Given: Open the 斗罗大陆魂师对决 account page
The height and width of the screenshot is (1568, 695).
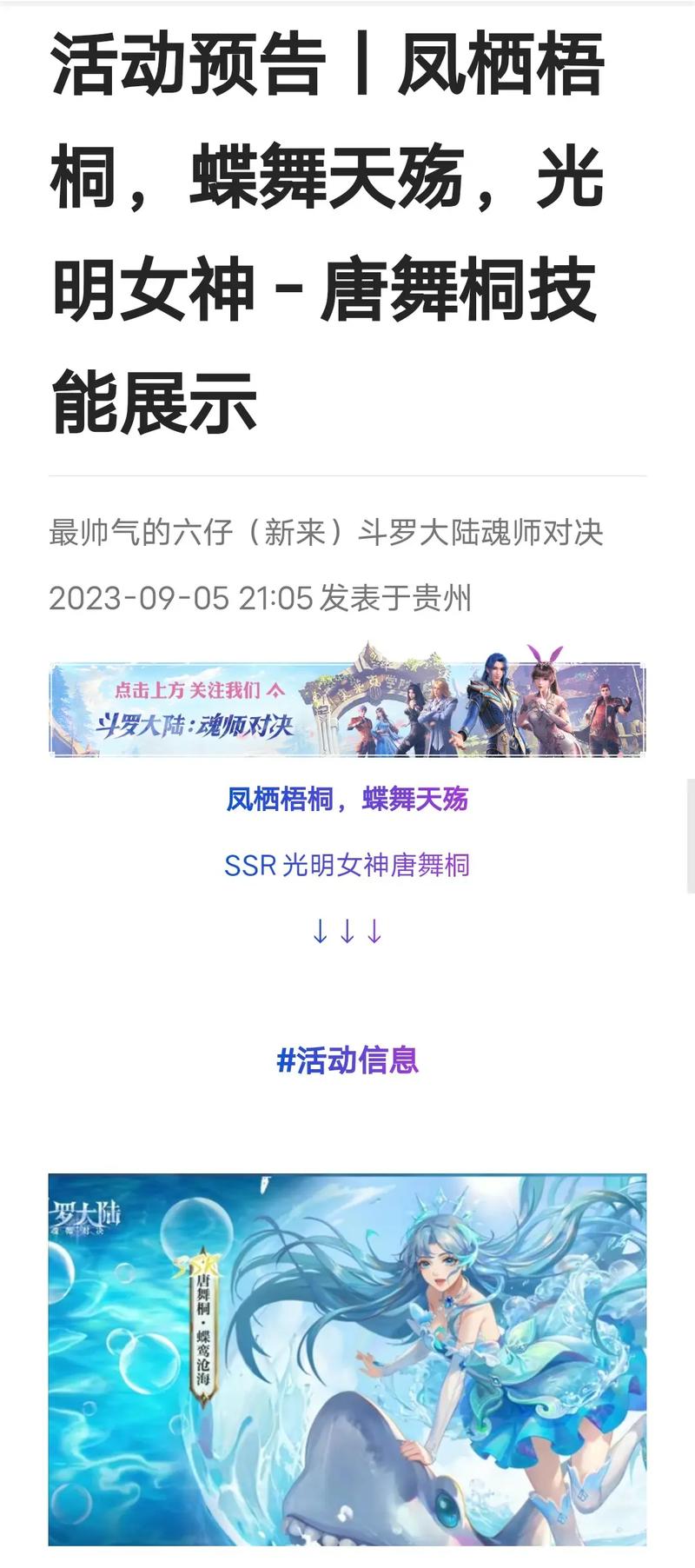Looking at the screenshot, I should coord(480,532).
